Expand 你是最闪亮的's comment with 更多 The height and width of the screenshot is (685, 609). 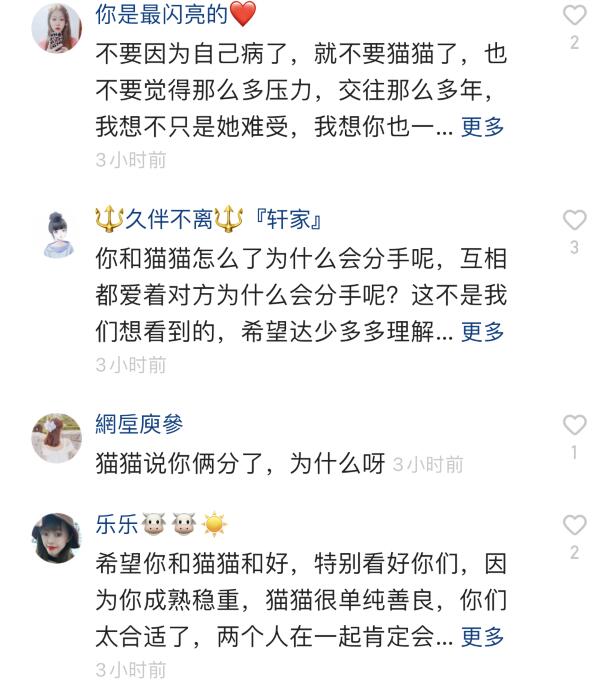point(482,127)
